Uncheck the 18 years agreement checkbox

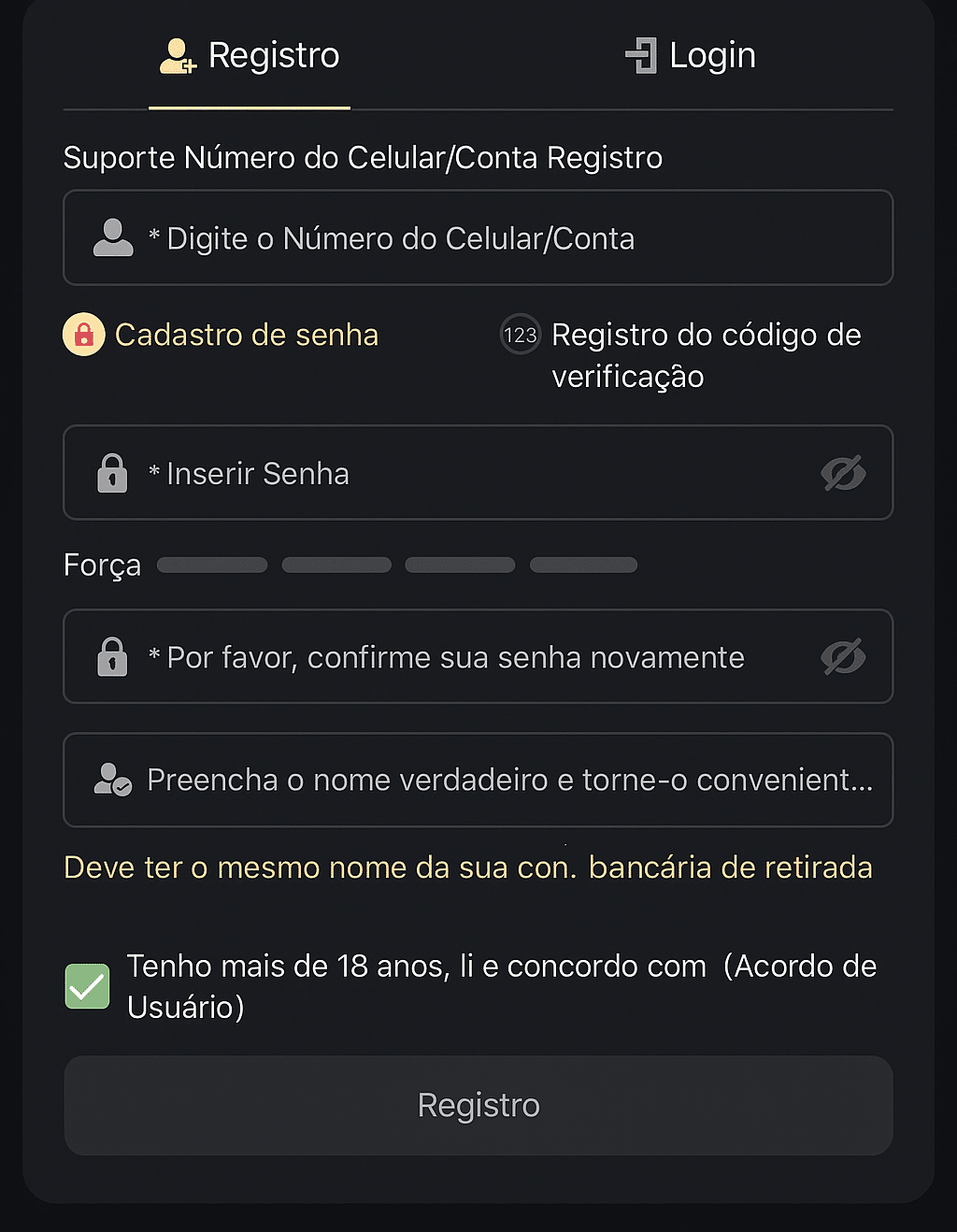coord(86,986)
